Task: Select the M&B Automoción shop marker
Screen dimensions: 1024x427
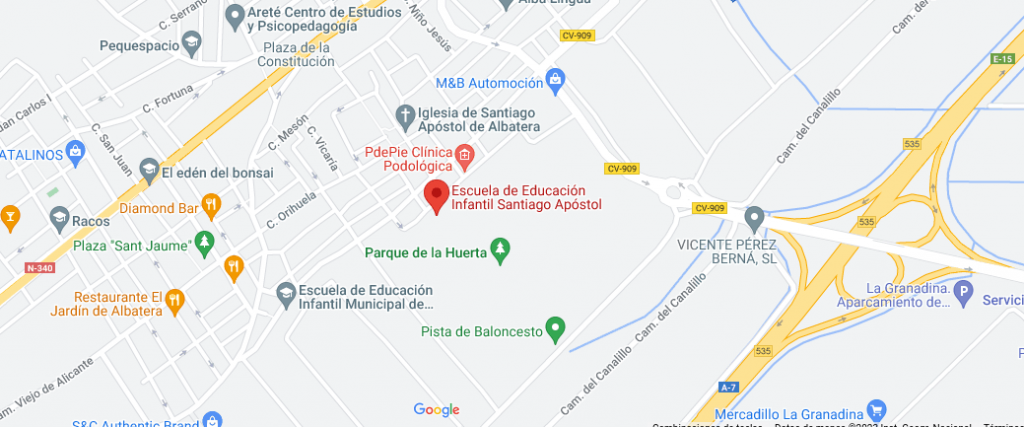Action: coord(556,79)
